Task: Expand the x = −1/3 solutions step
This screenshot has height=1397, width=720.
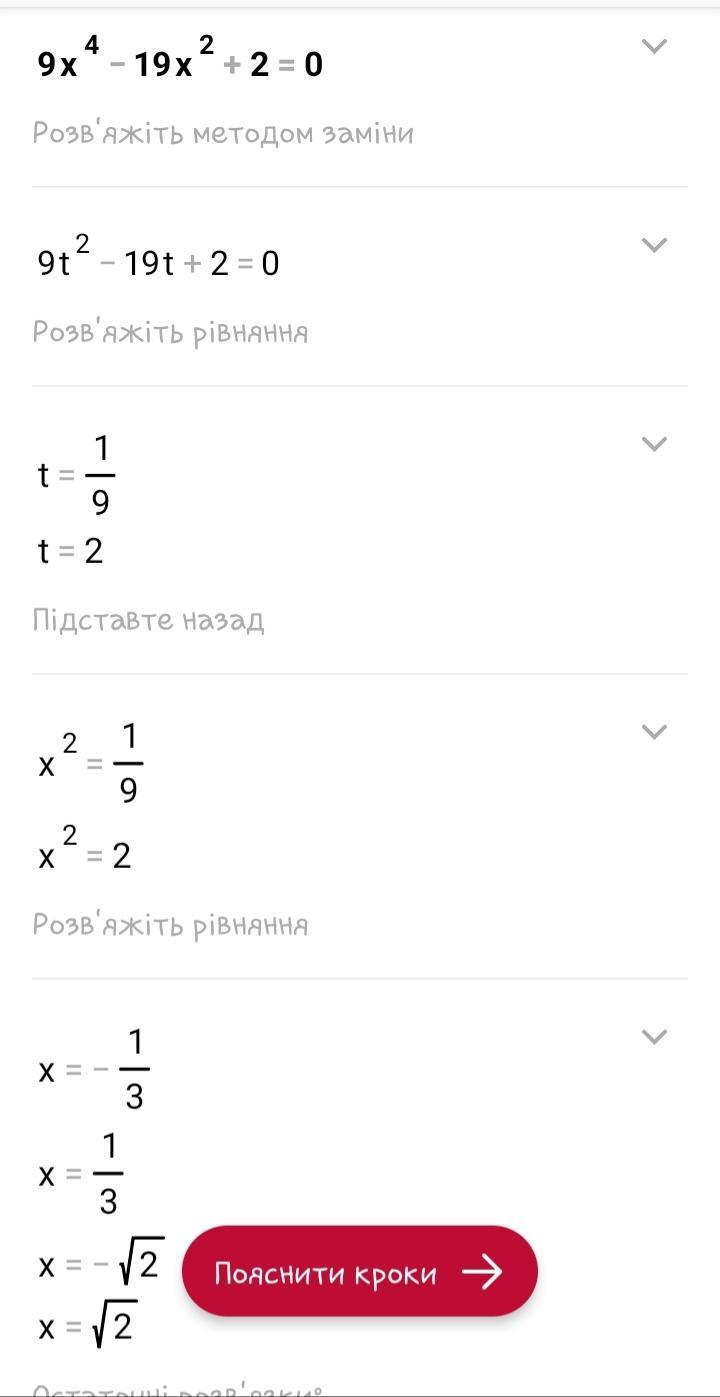Action: tap(653, 1037)
